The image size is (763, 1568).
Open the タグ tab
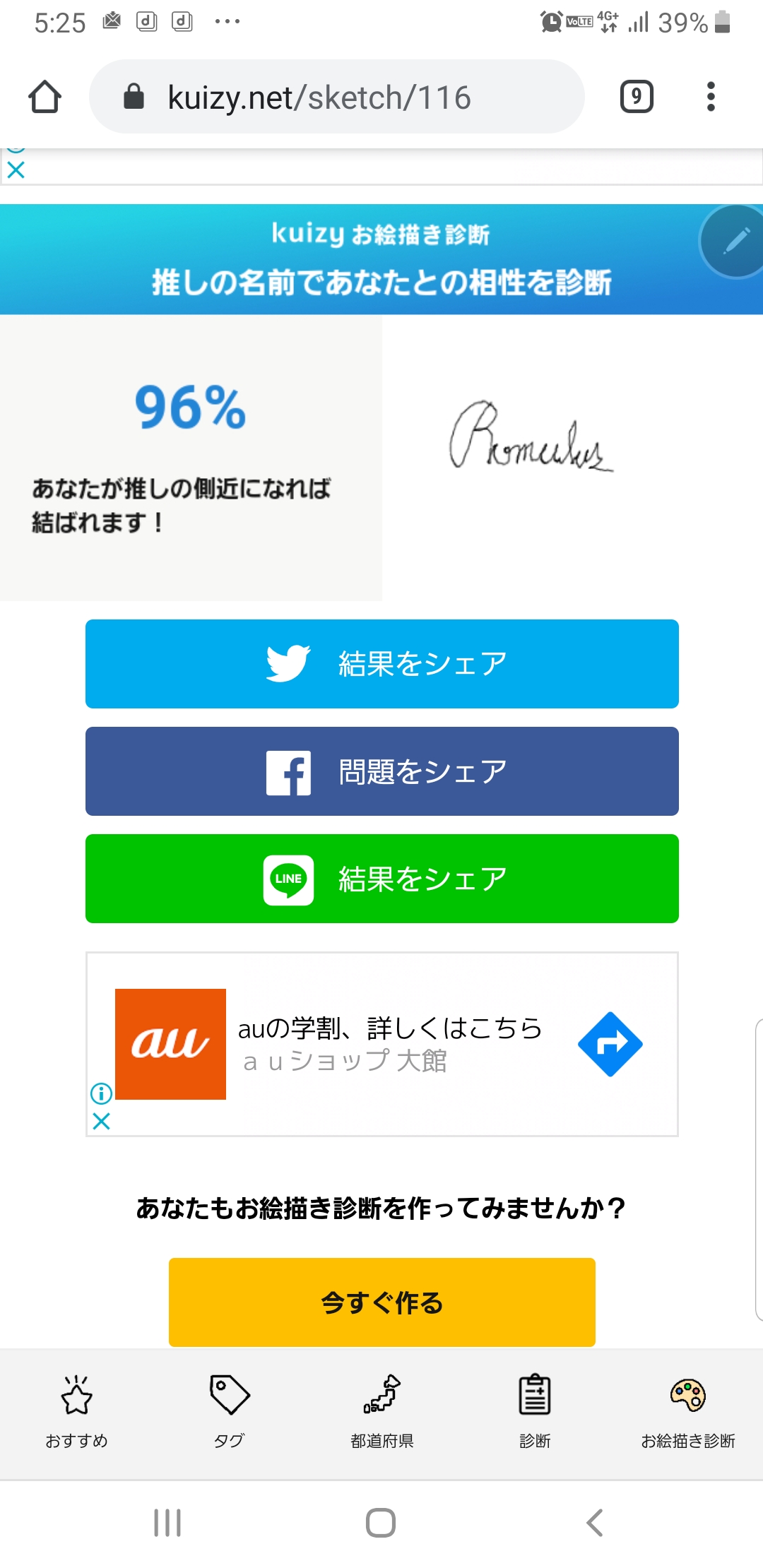click(230, 1409)
